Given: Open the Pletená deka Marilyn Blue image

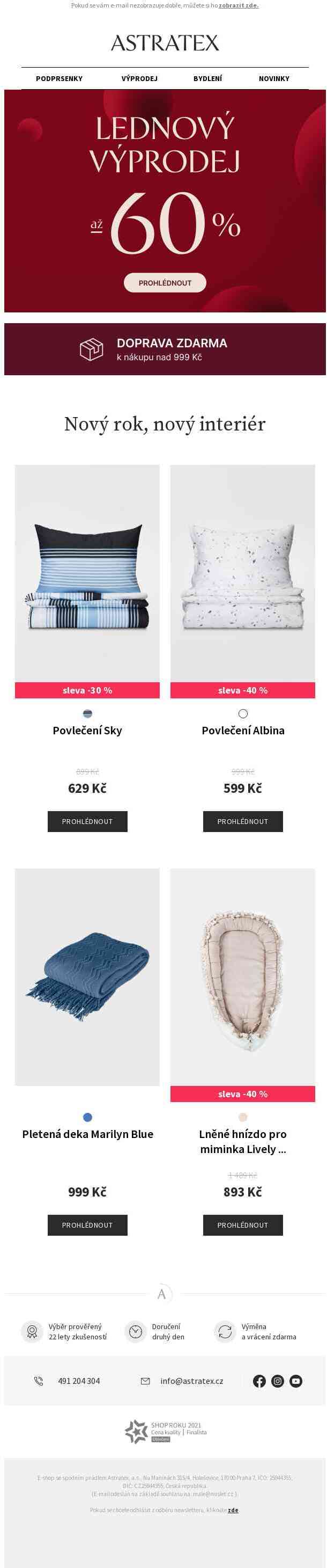Looking at the screenshot, I should 87,977.
